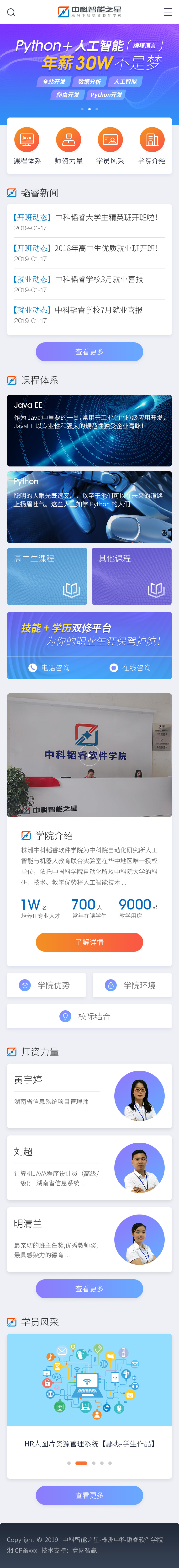Open 学员风采 shortcut
The width and height of the screenshot is (179, 1568).
coord(110,146)
